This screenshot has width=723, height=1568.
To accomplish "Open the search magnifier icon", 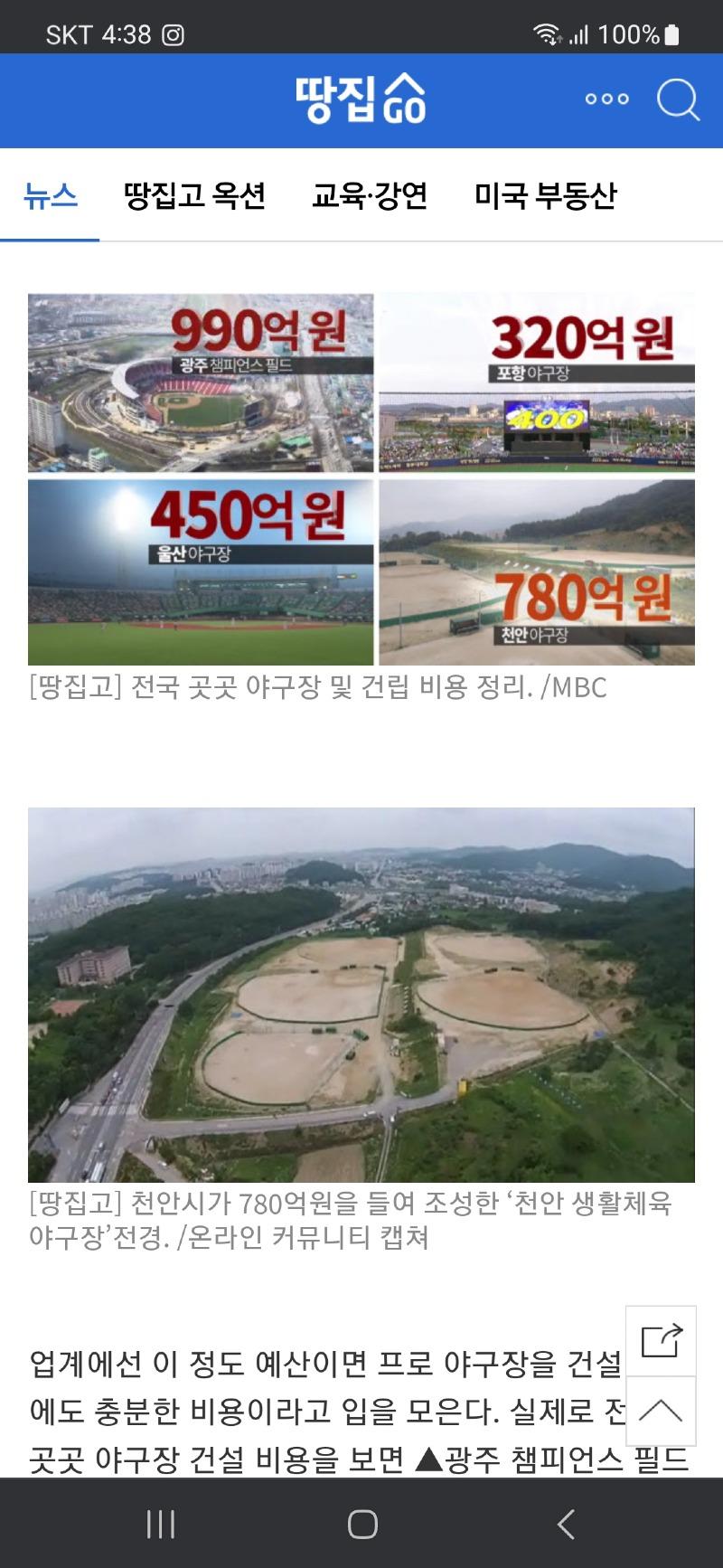I will [677, 99].
